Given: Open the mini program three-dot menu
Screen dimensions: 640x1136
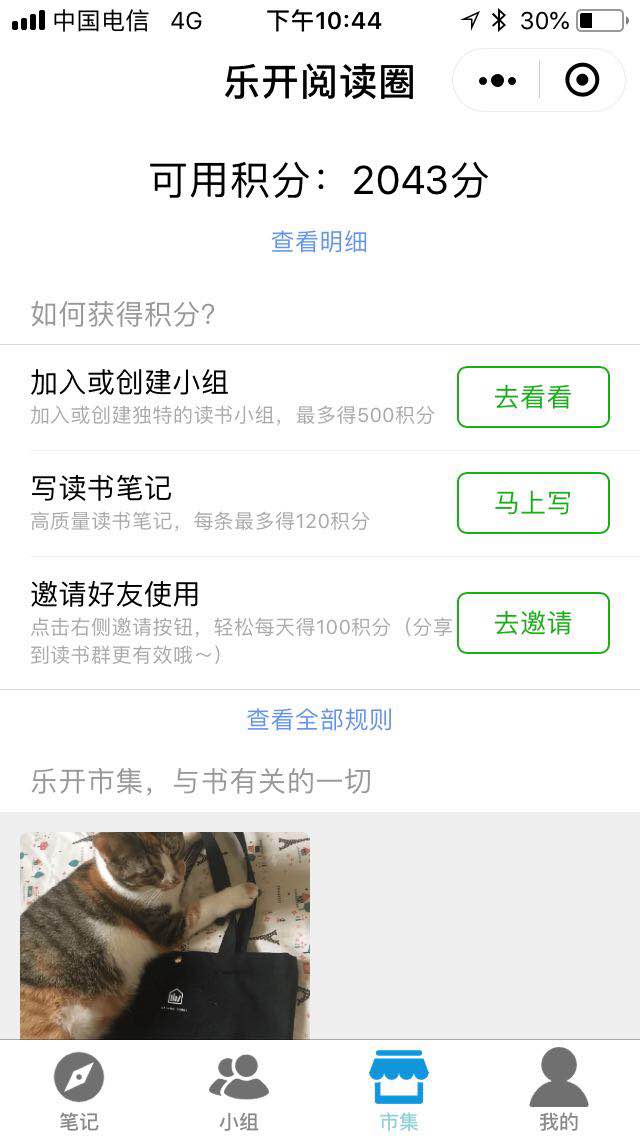Looking at the screenshot, I should (497, 80).
